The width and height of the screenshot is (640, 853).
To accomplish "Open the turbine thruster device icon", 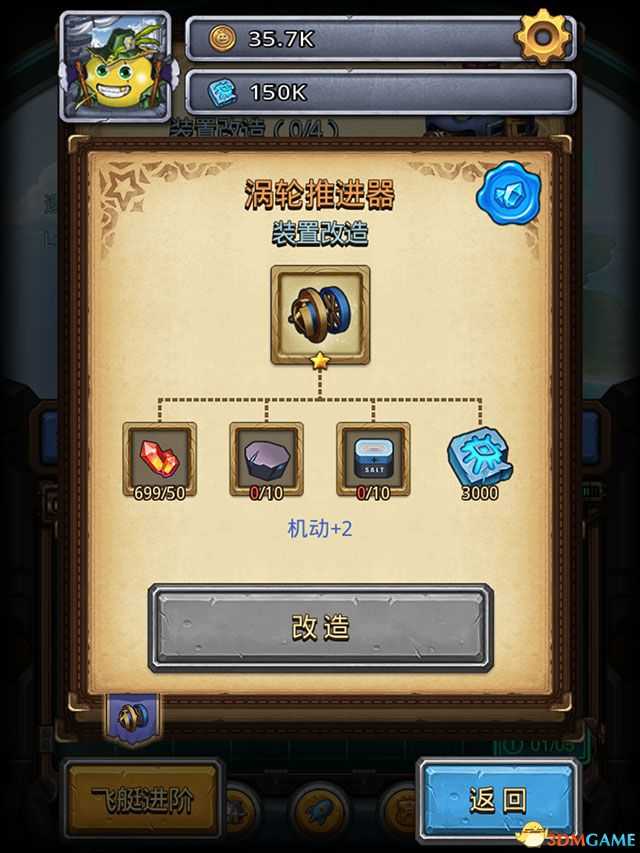I will click(x=320, y=314).
